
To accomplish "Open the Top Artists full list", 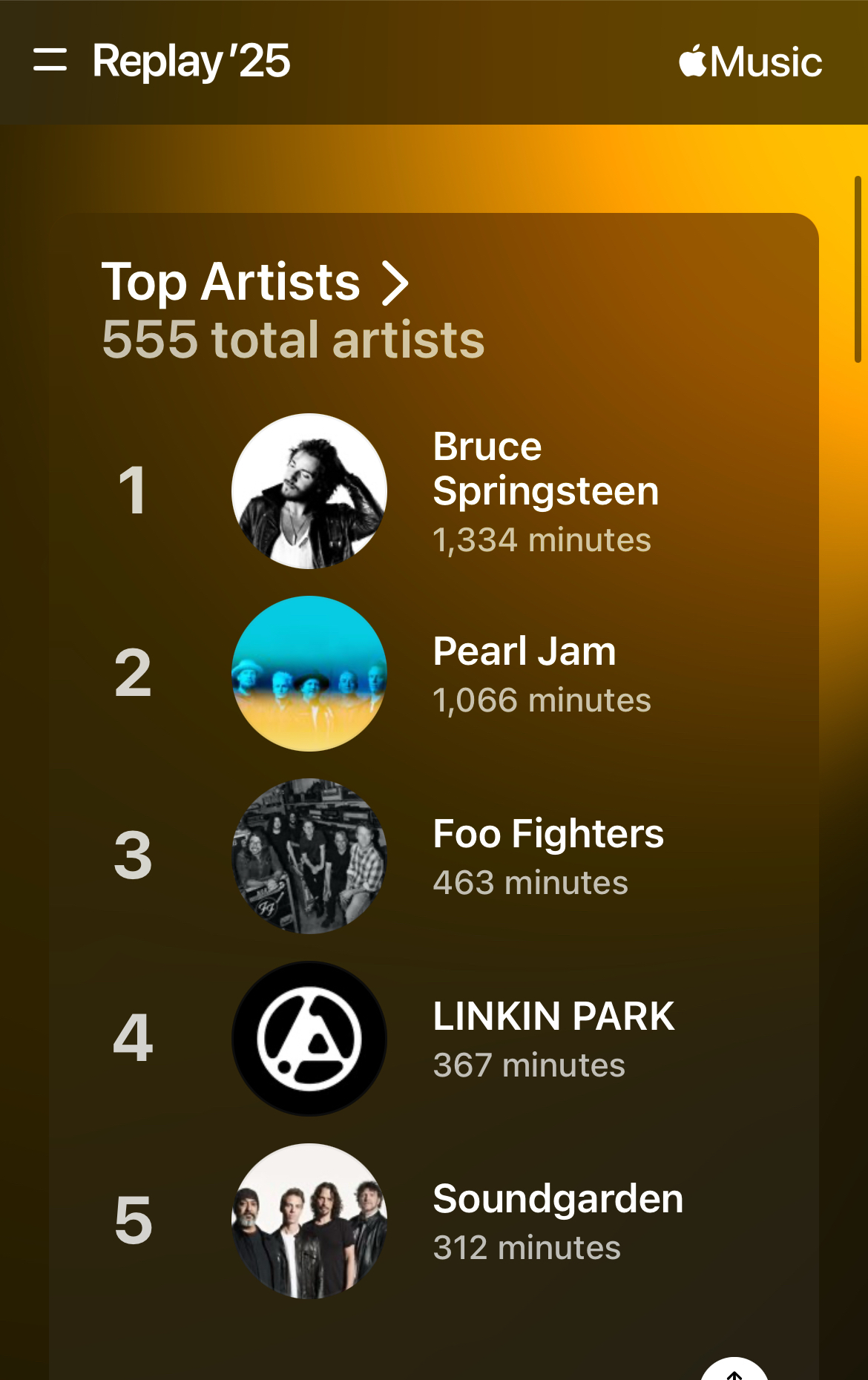I will 254,283.
